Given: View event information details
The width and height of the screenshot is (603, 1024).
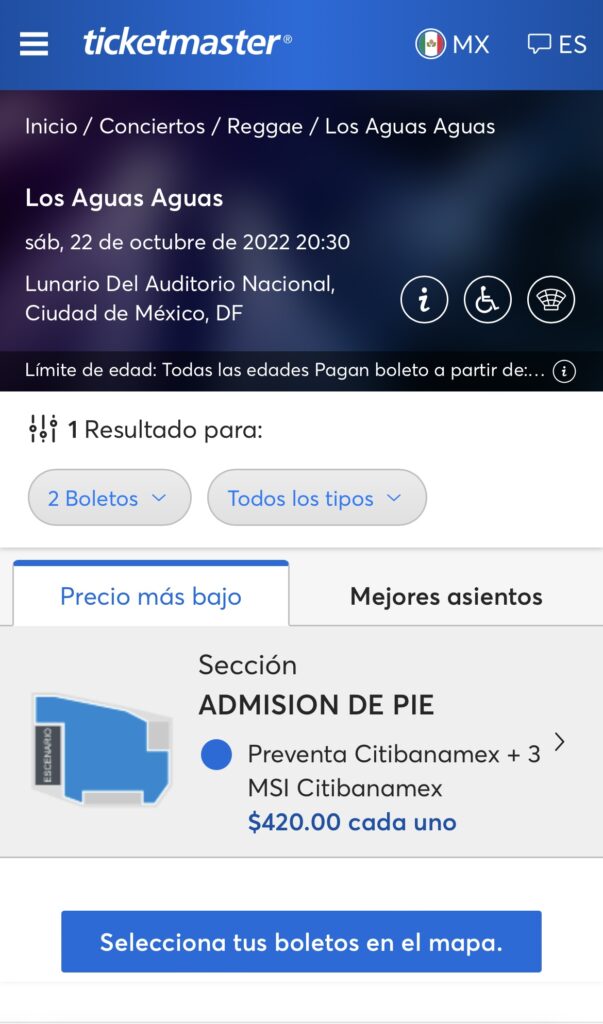Looking at the screenshot, I should (424, 300).
